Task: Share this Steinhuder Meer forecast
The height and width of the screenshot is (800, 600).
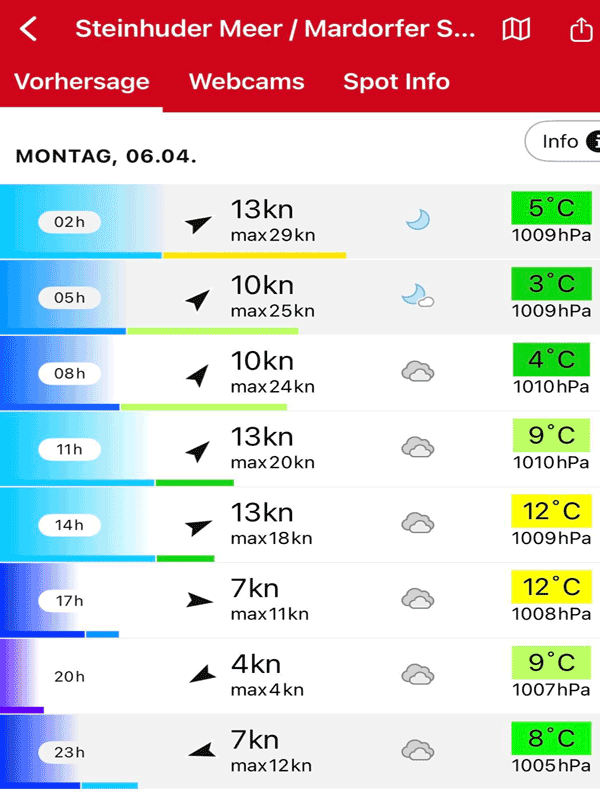Action: tap(581, 30)
